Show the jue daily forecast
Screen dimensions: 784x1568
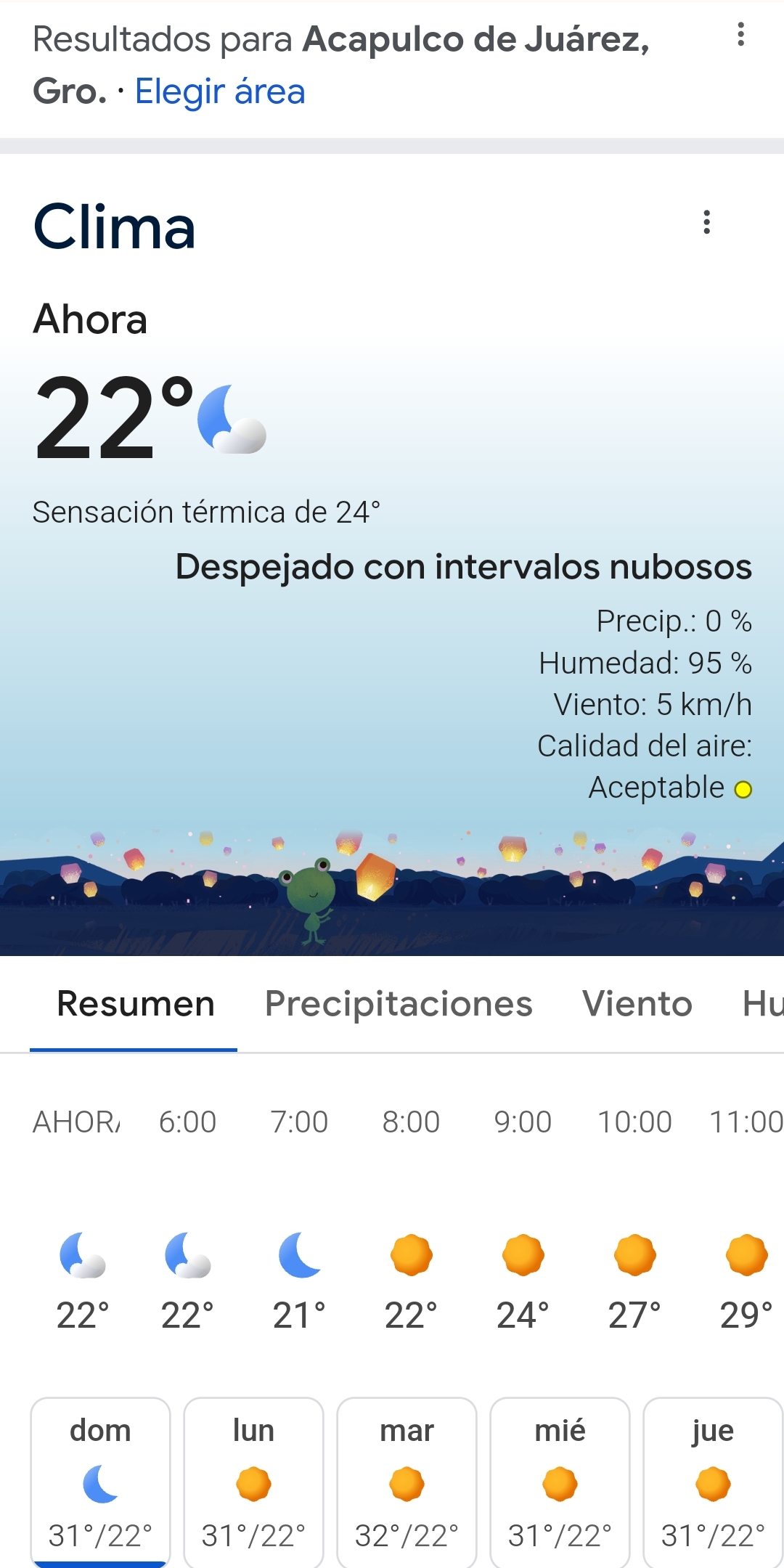pyautogui.click(x=713, y=1481)
